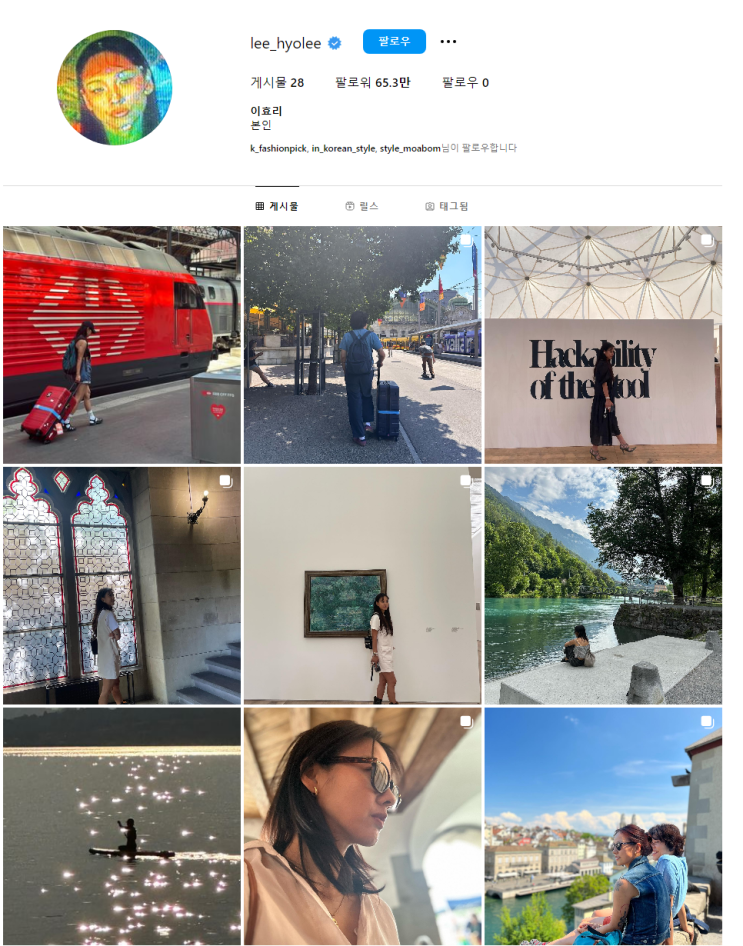Open the close-up post with glasses
Image resolution: width=743 pixels, height=946 pixels.
[362, 826]
